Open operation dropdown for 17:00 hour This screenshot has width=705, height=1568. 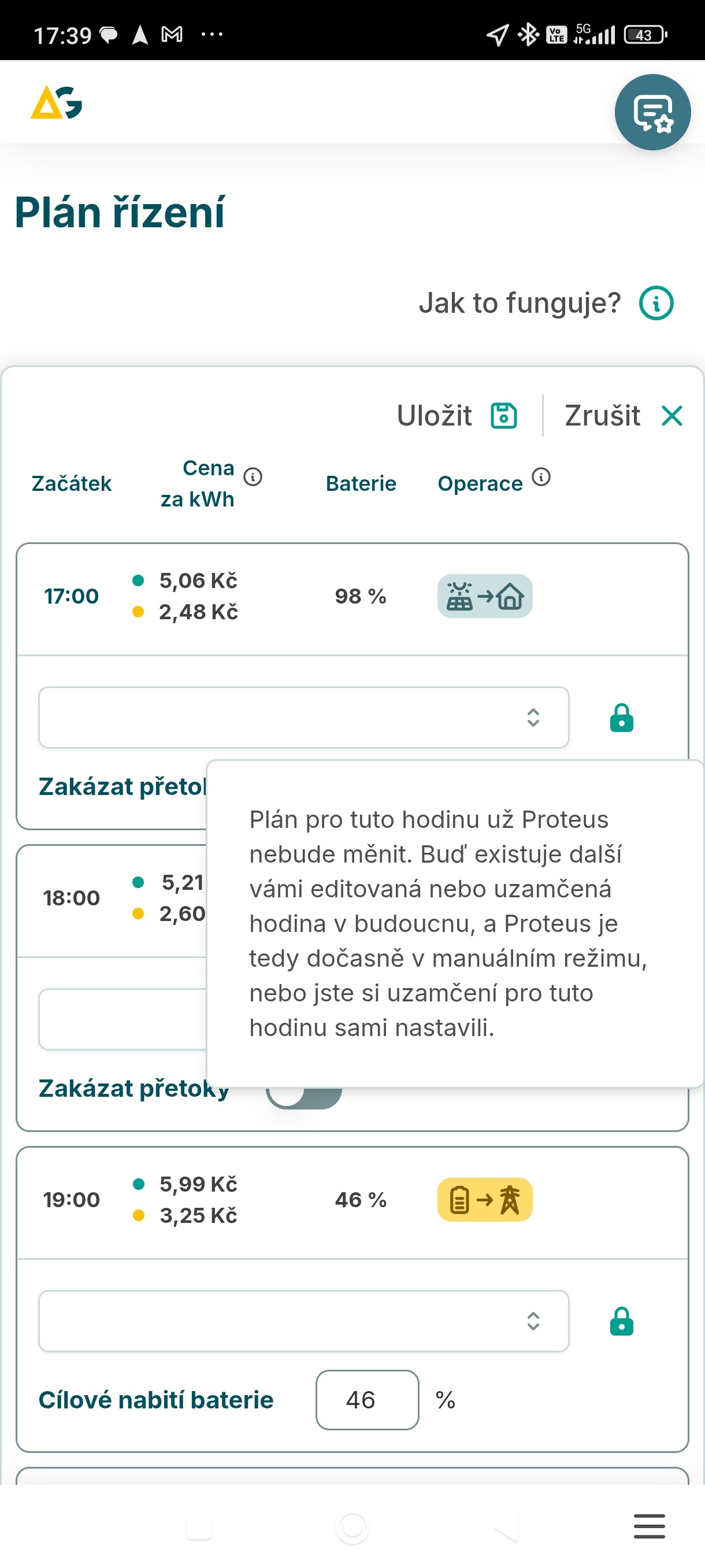coord(303,718)
